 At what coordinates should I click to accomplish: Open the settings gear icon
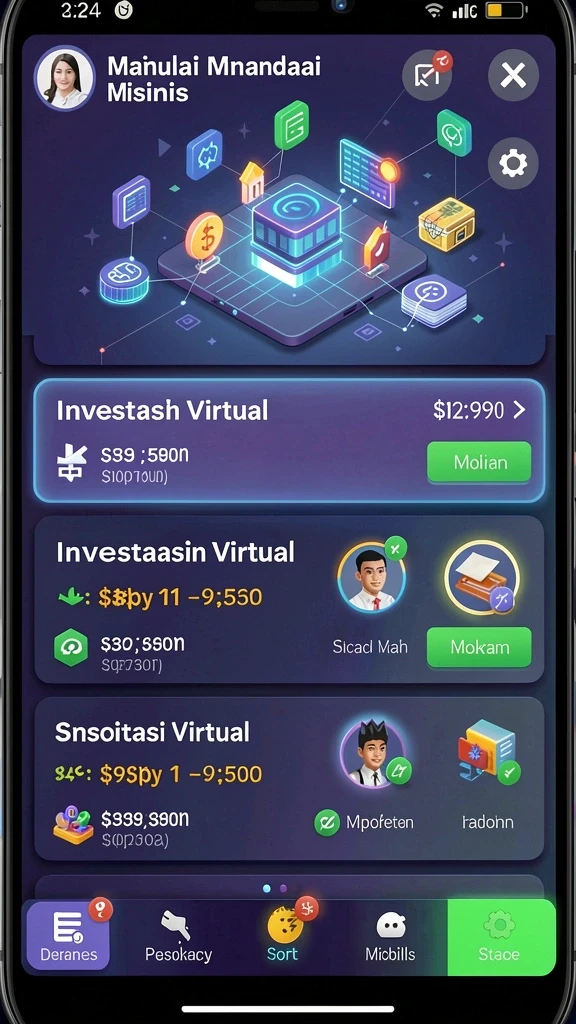pos(513,163)
